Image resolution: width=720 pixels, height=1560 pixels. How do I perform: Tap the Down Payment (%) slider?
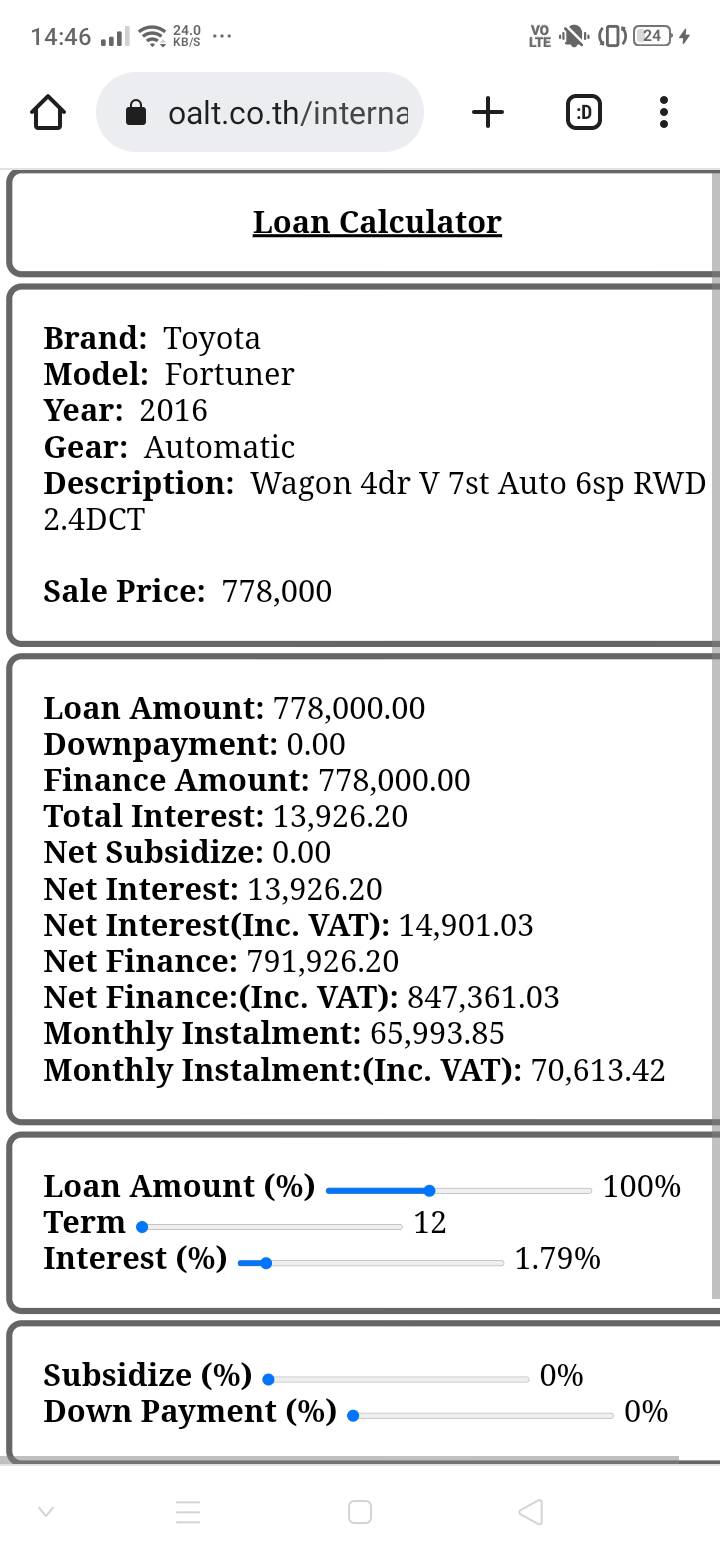tap(481, 1415)
